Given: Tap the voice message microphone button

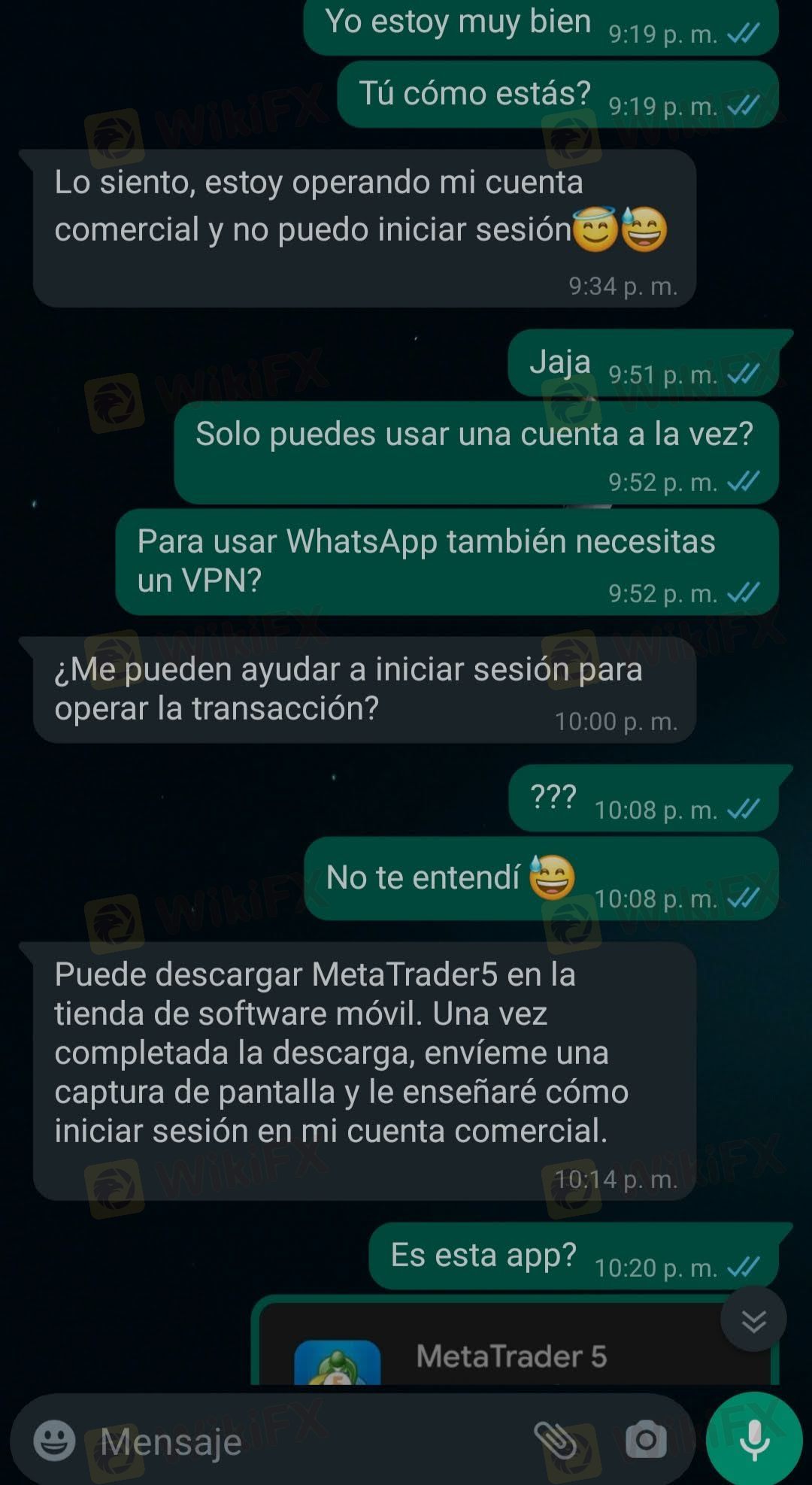Looking at the screenshot, I should (754, 1439).
